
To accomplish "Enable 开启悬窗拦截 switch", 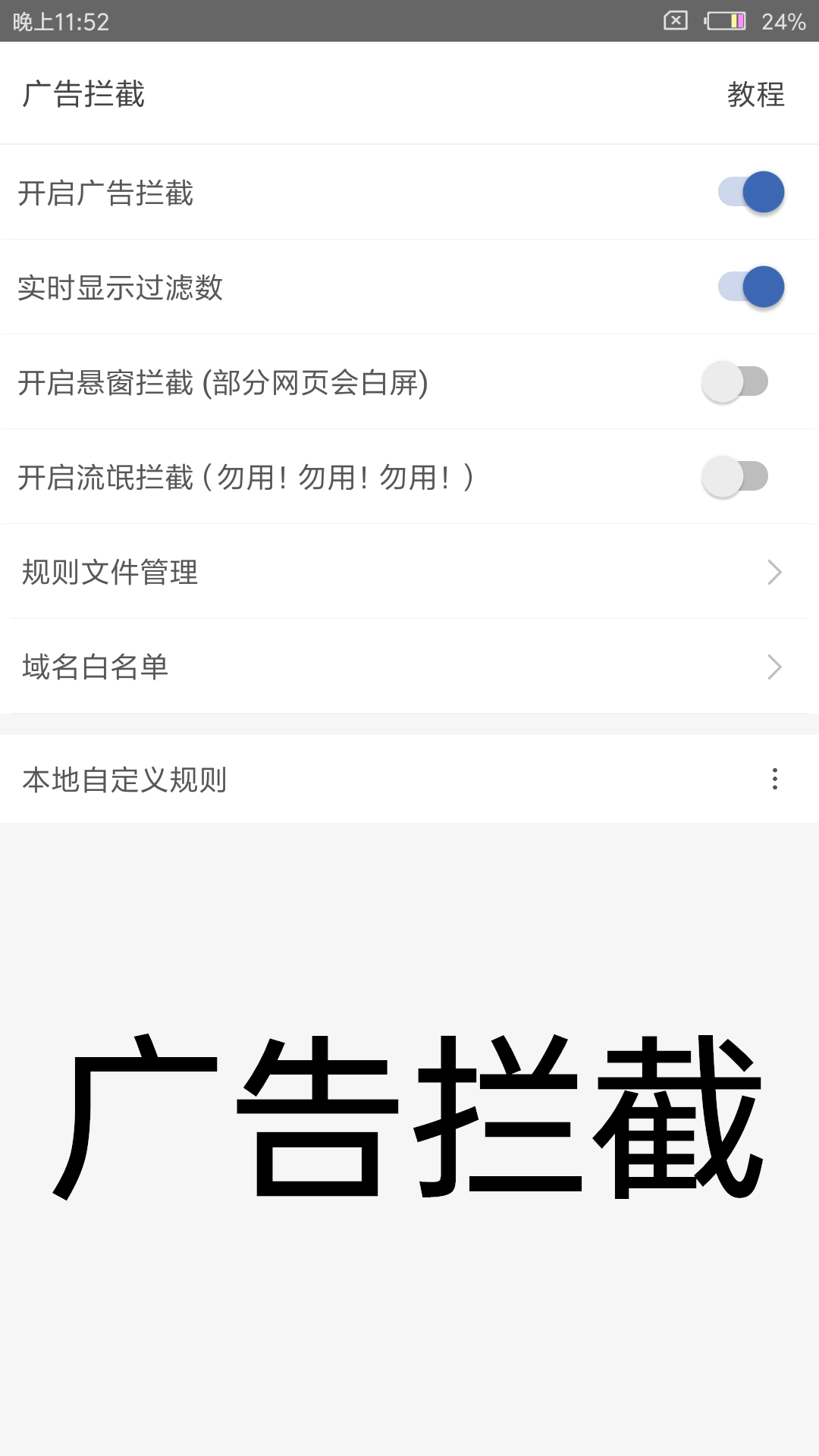I will [x=735, y=382].
